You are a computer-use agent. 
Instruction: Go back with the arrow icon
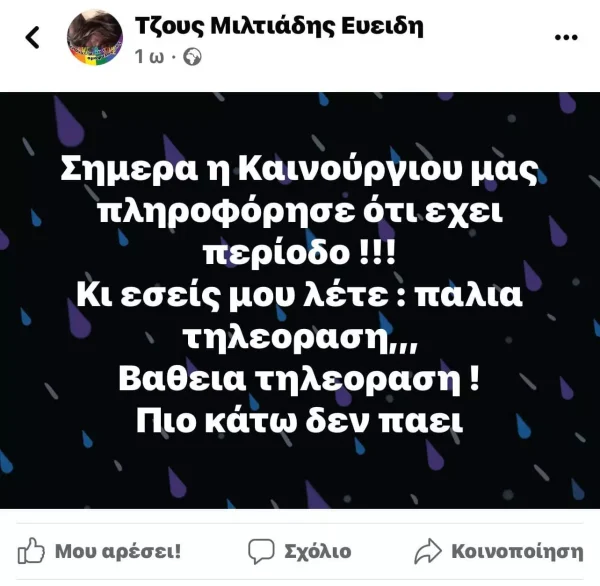click(33, 38)
